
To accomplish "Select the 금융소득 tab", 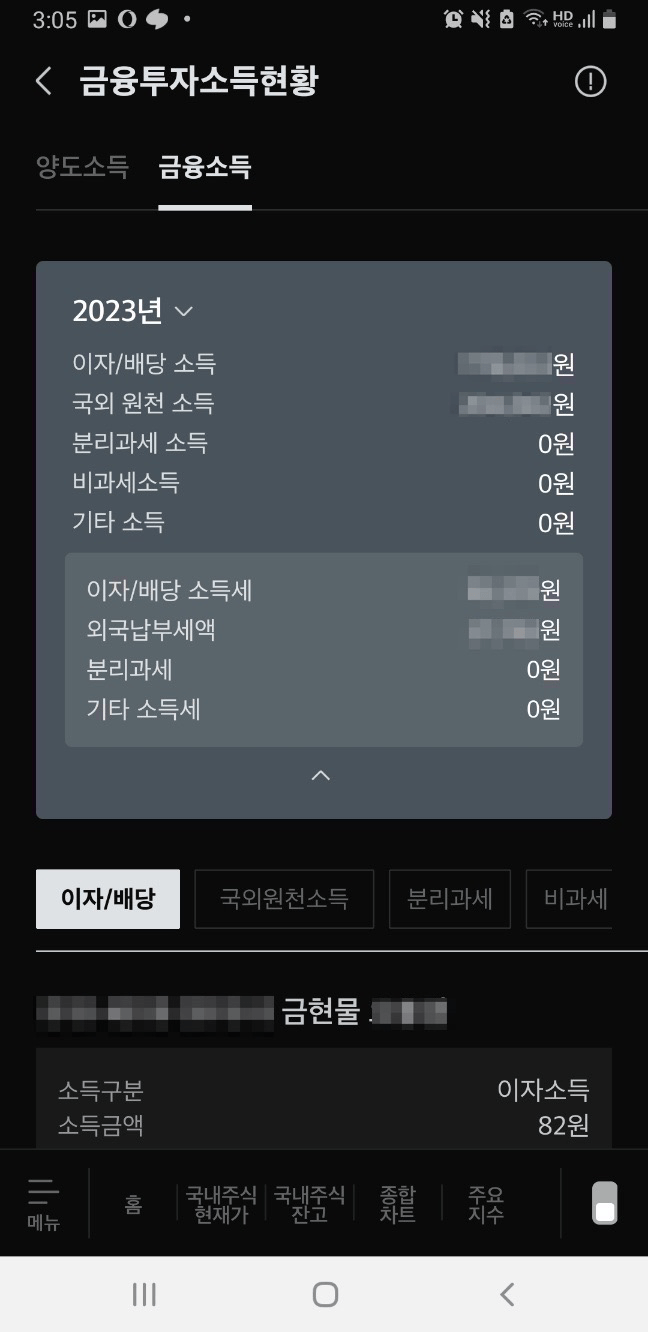I will pyautogui.click(x=205, y=167).
